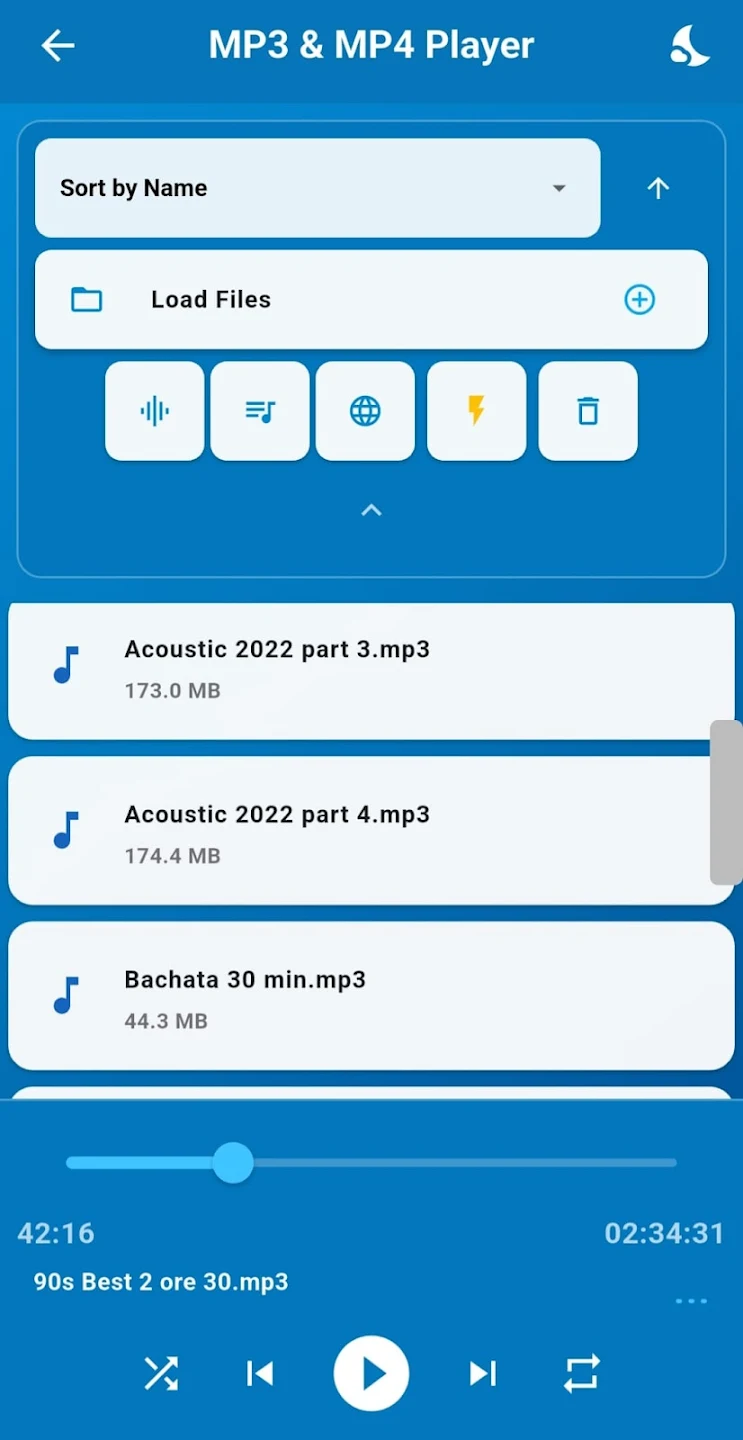Collapse the toolbar with the chevron

tap(371, 510)
